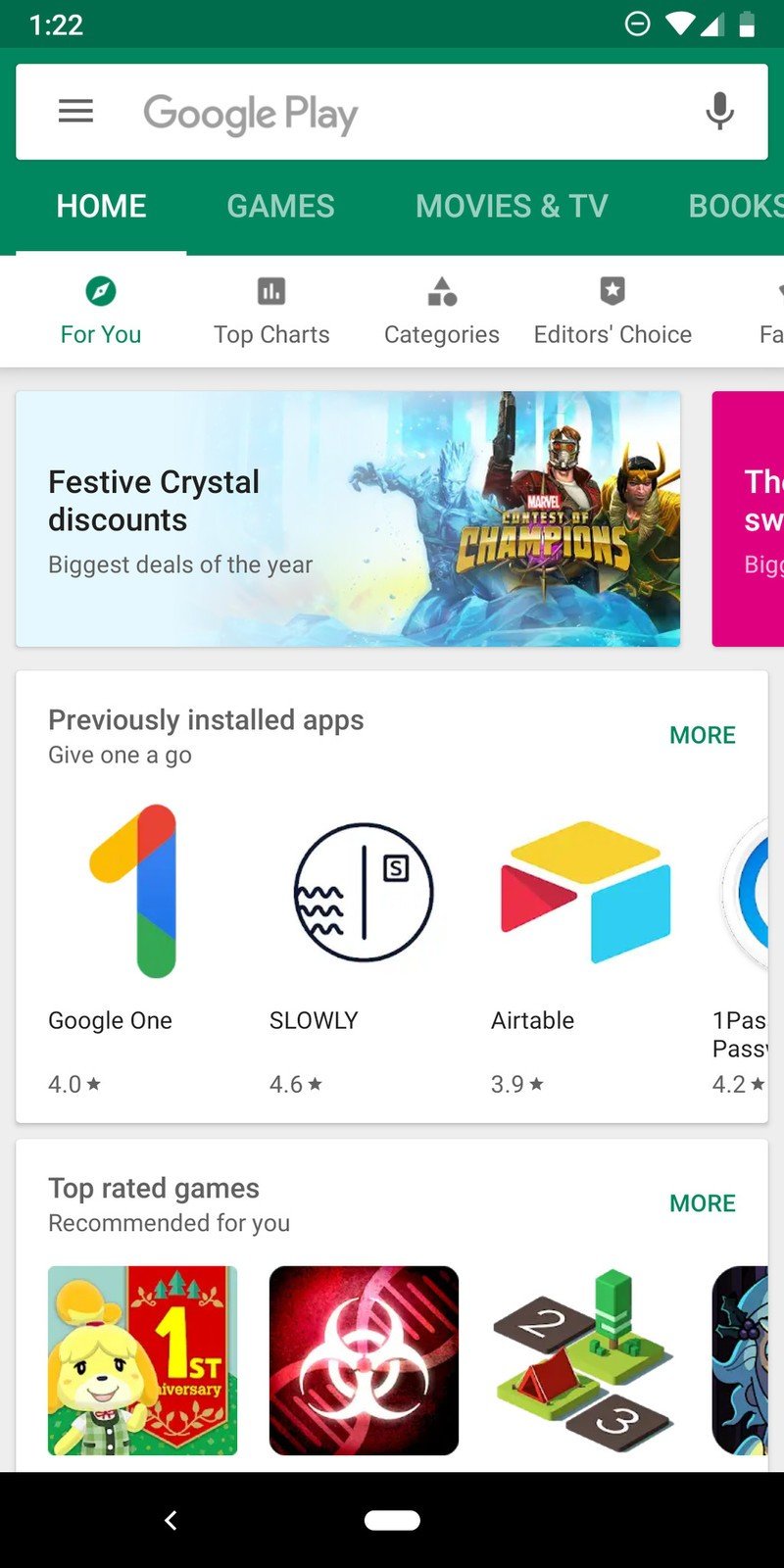Switch to the Games tab
Viewport: 784px width, 1568px height.
[x=280, y=206]
